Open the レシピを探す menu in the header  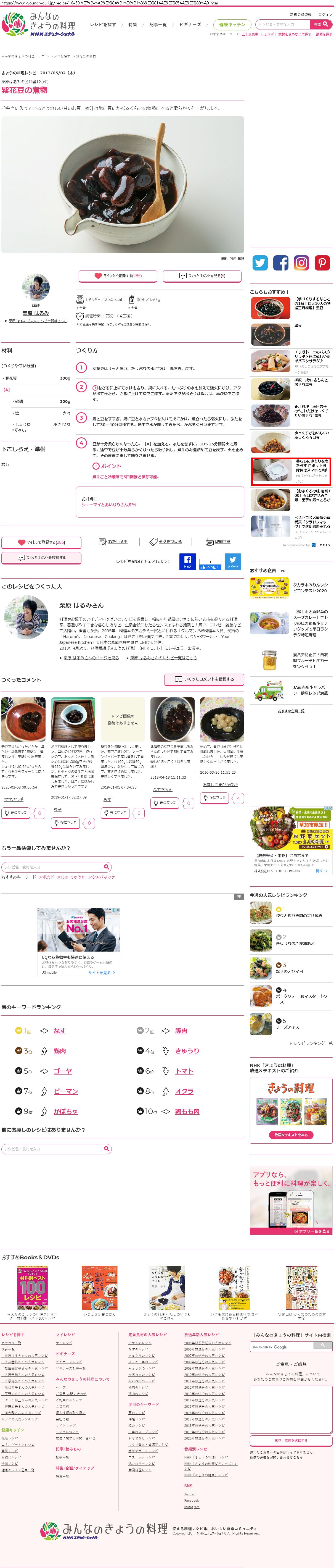103,25
